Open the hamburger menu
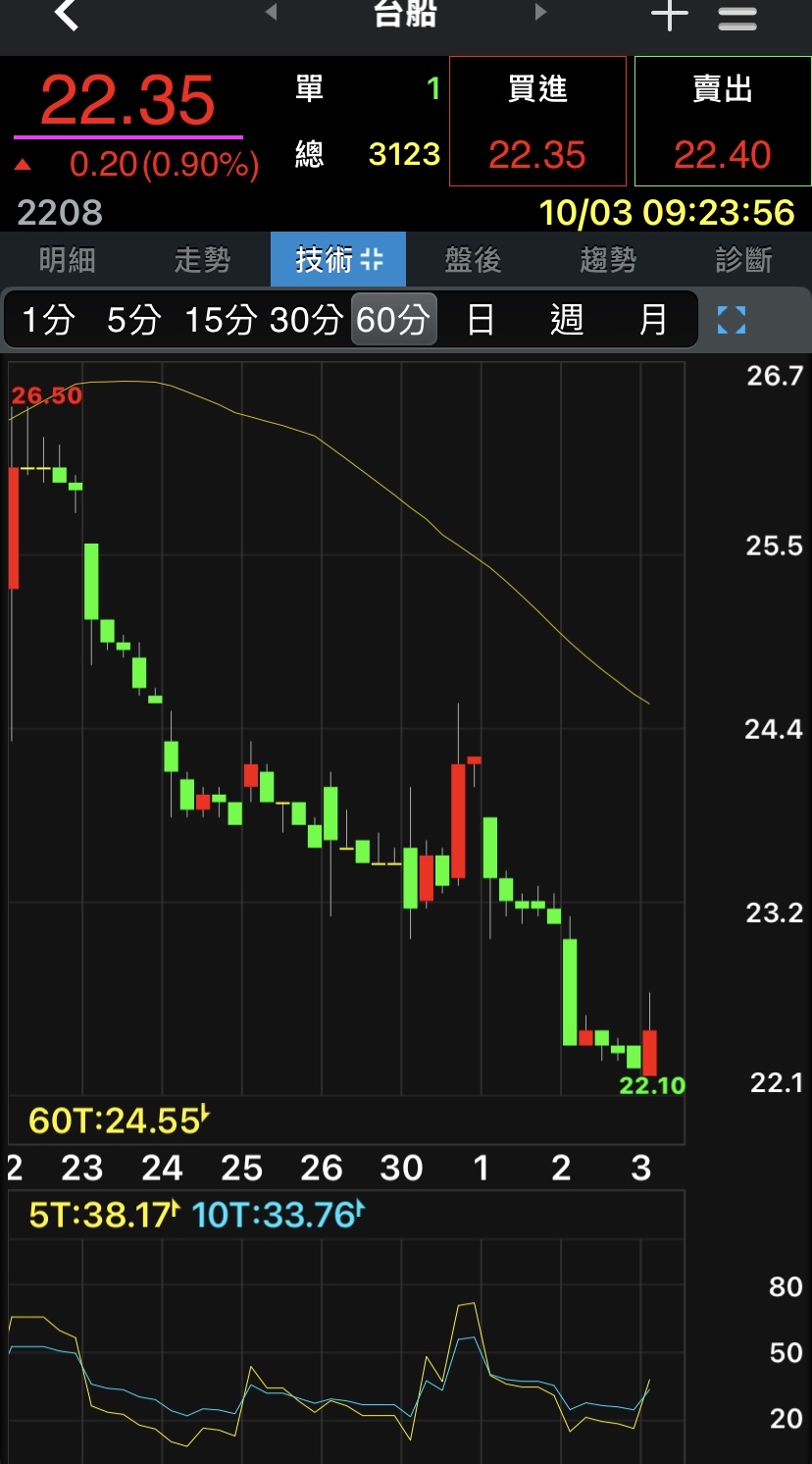 click(737, 17)
